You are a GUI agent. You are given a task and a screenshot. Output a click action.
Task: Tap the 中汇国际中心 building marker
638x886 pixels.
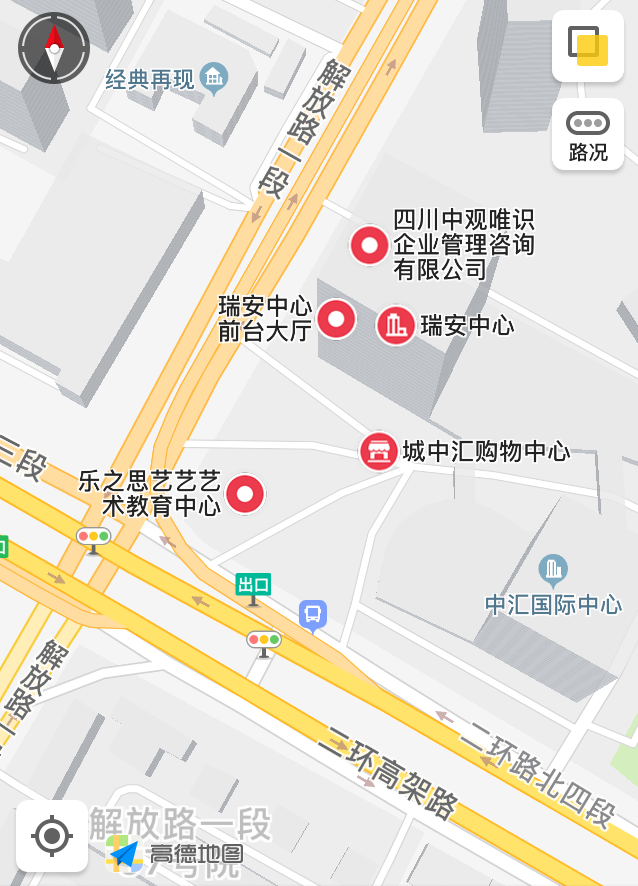pyautogui.click(x=553, y=571)
